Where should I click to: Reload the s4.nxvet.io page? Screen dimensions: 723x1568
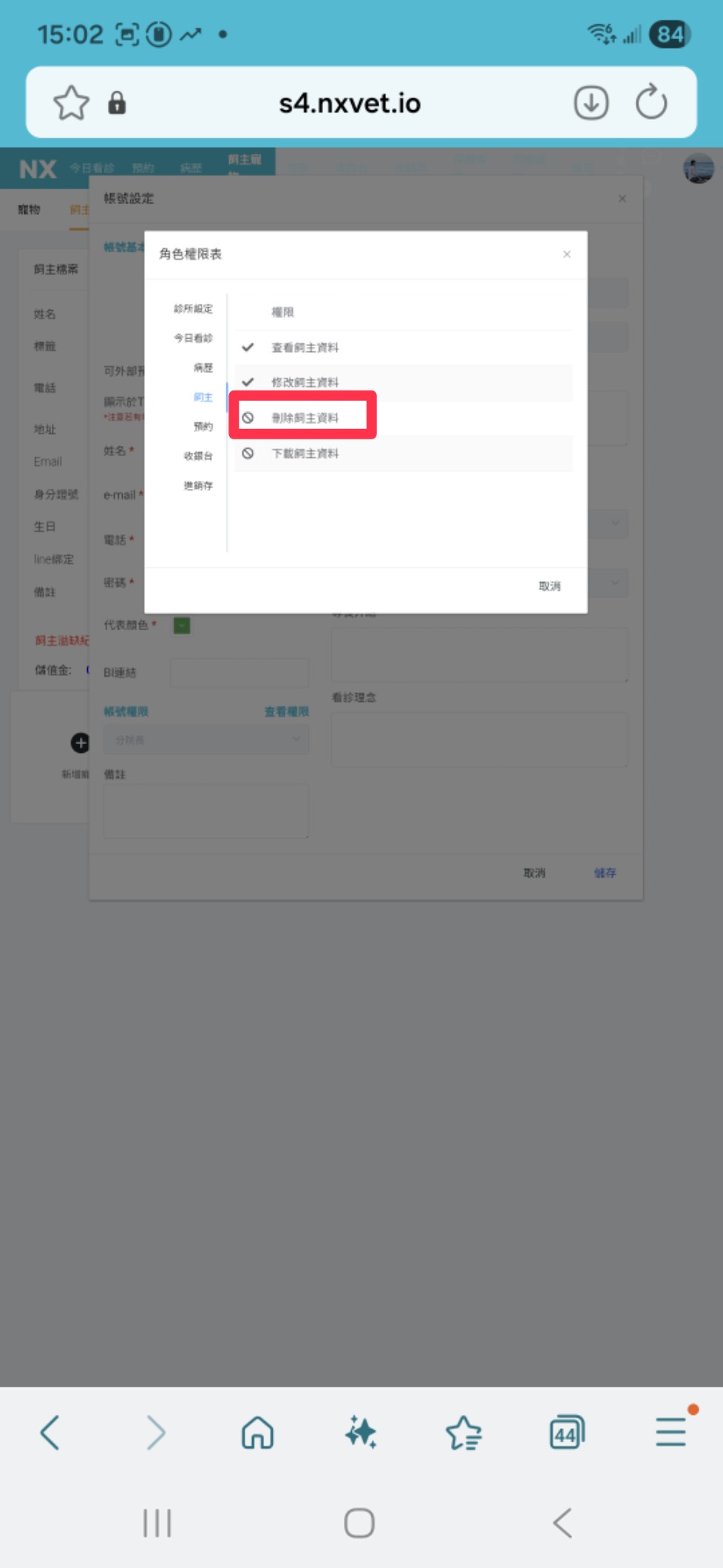[x=651, y=103]
